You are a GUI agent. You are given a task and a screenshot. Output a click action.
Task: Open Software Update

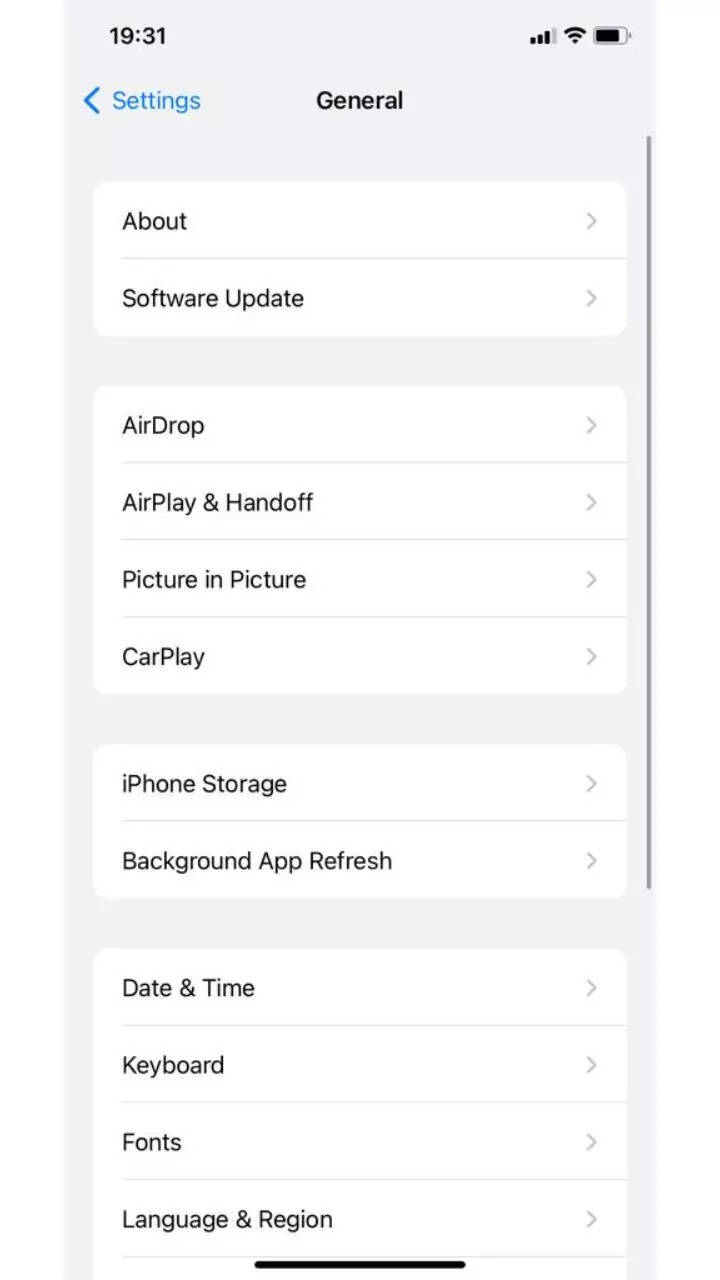[x=359, y=298]
